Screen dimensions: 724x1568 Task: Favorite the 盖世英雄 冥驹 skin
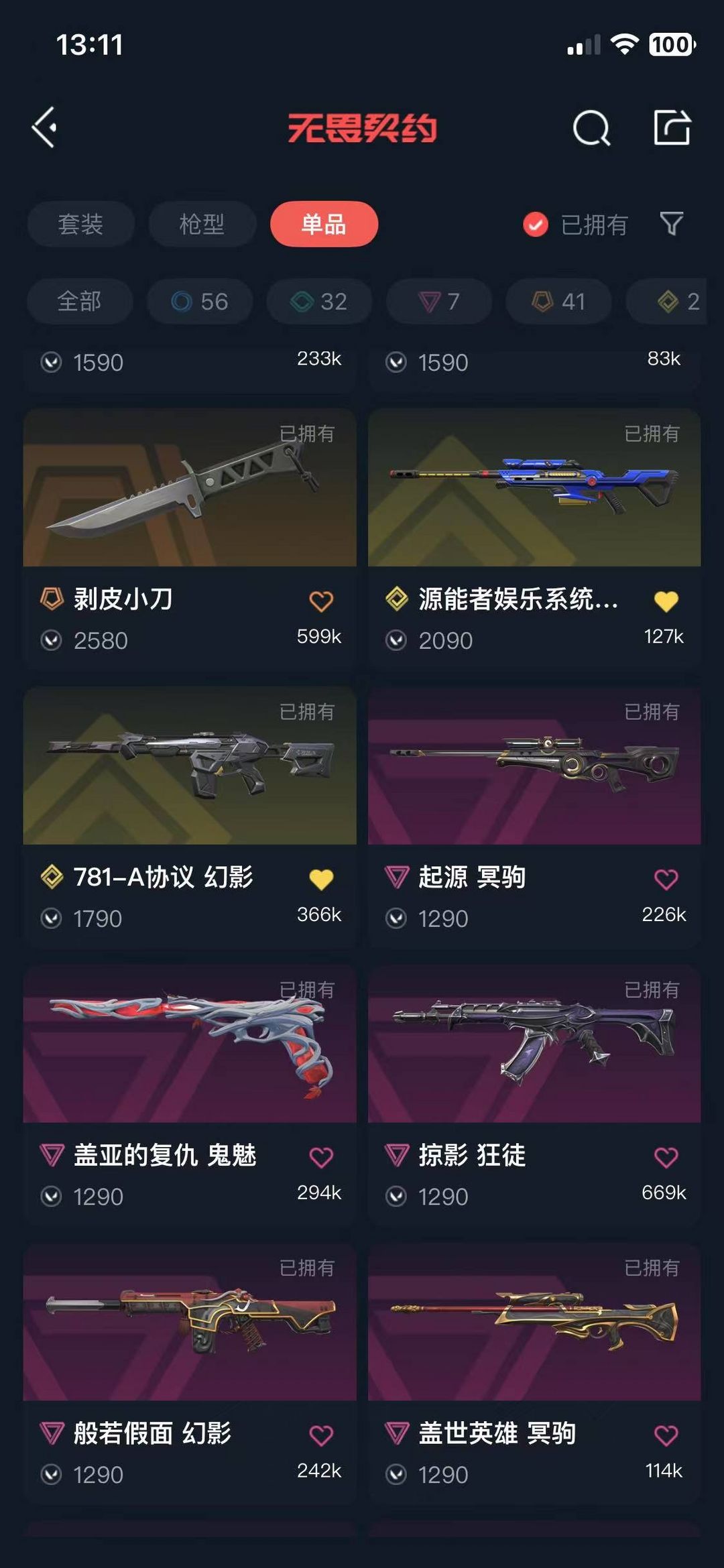pyautogui.click(x=666, y=1435)
